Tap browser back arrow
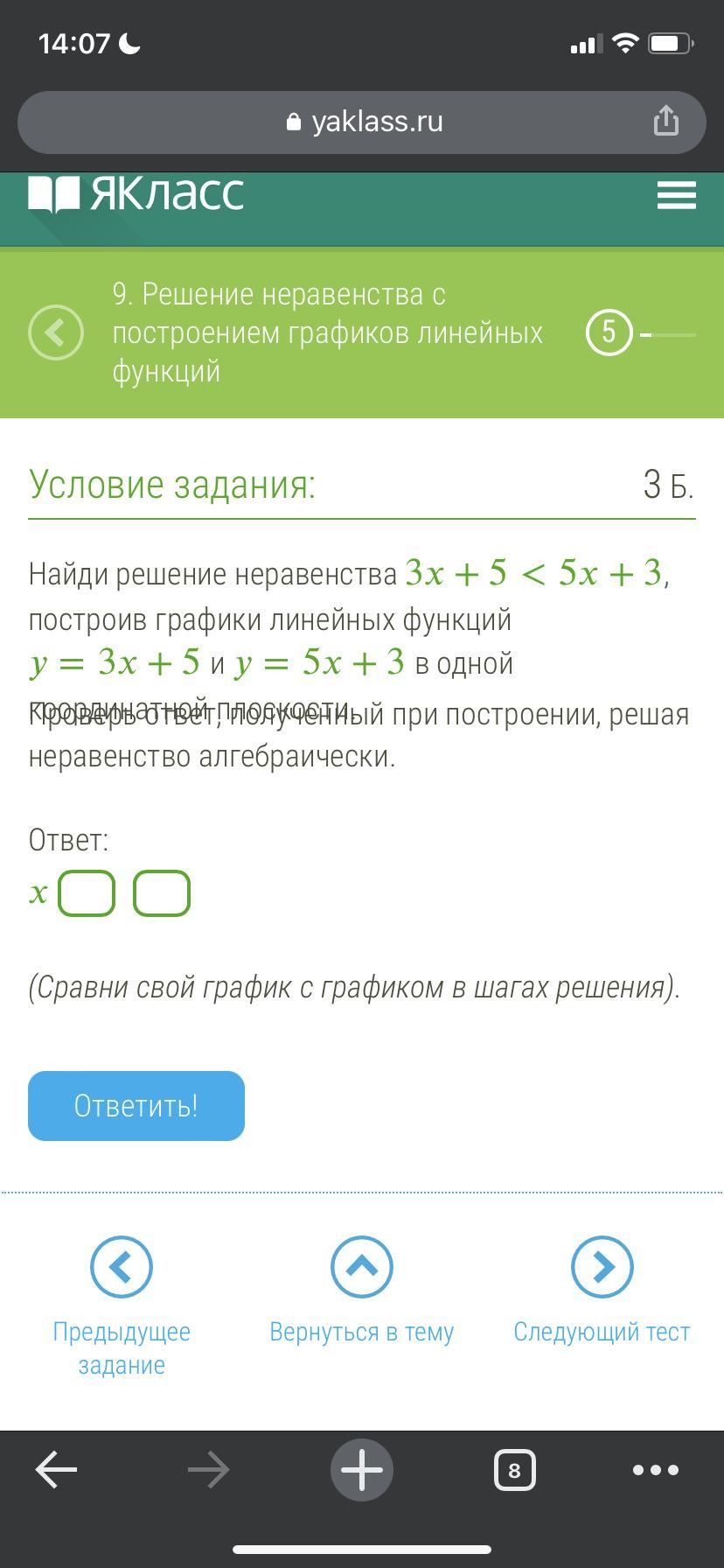The height and width of the screenshot is (1568, 724). (x=56, y=1470)
